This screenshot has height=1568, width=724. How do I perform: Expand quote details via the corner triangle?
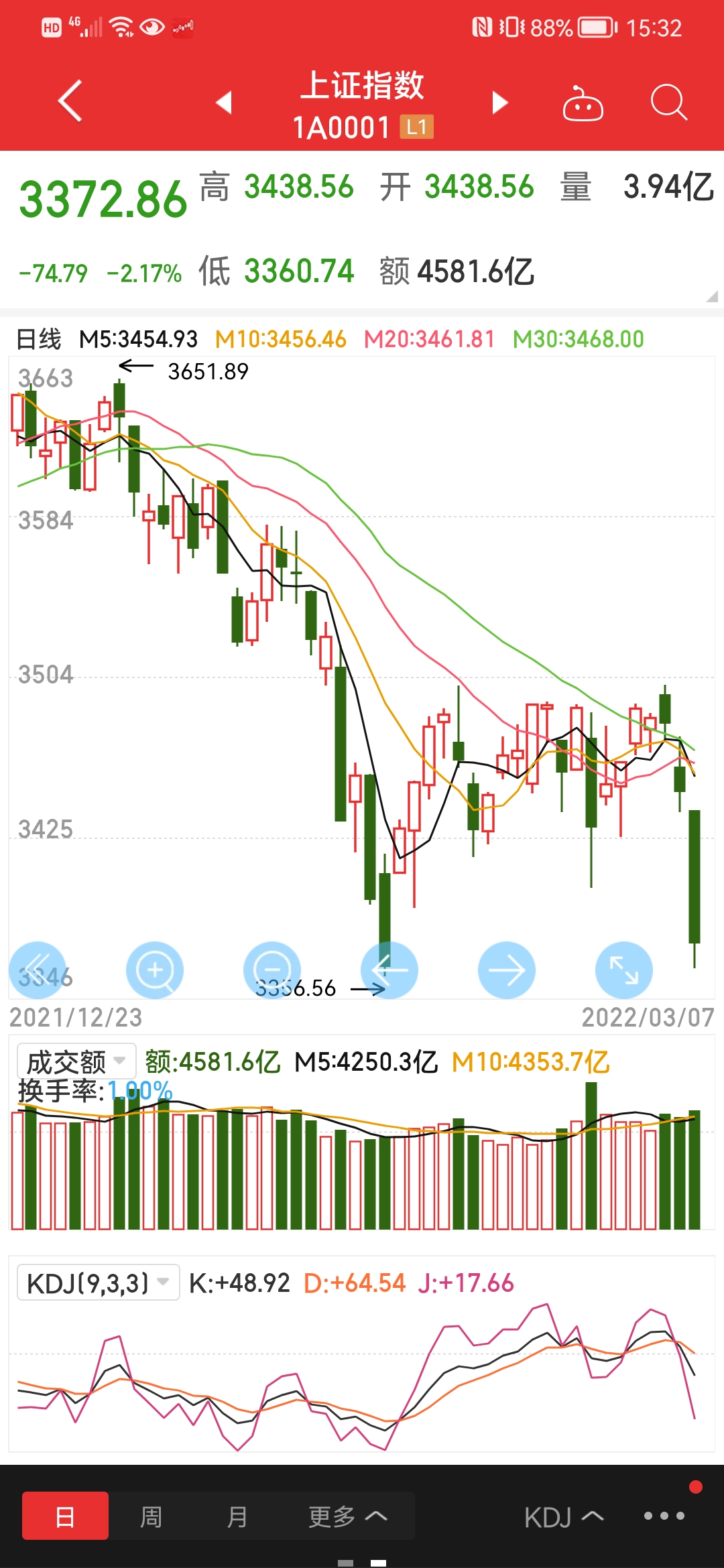tap(712, 296)
